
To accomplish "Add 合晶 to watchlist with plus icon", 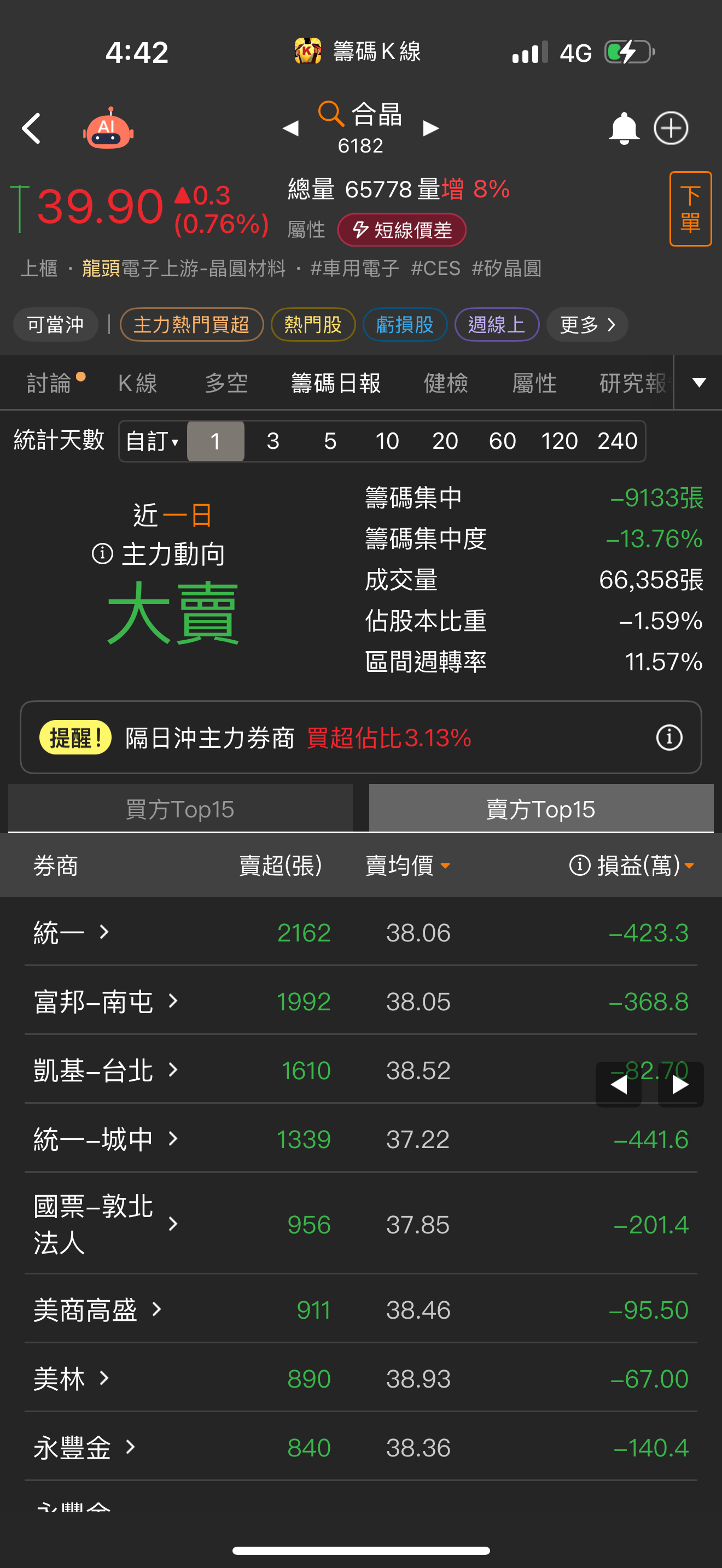I will click(x=670, y=128).
